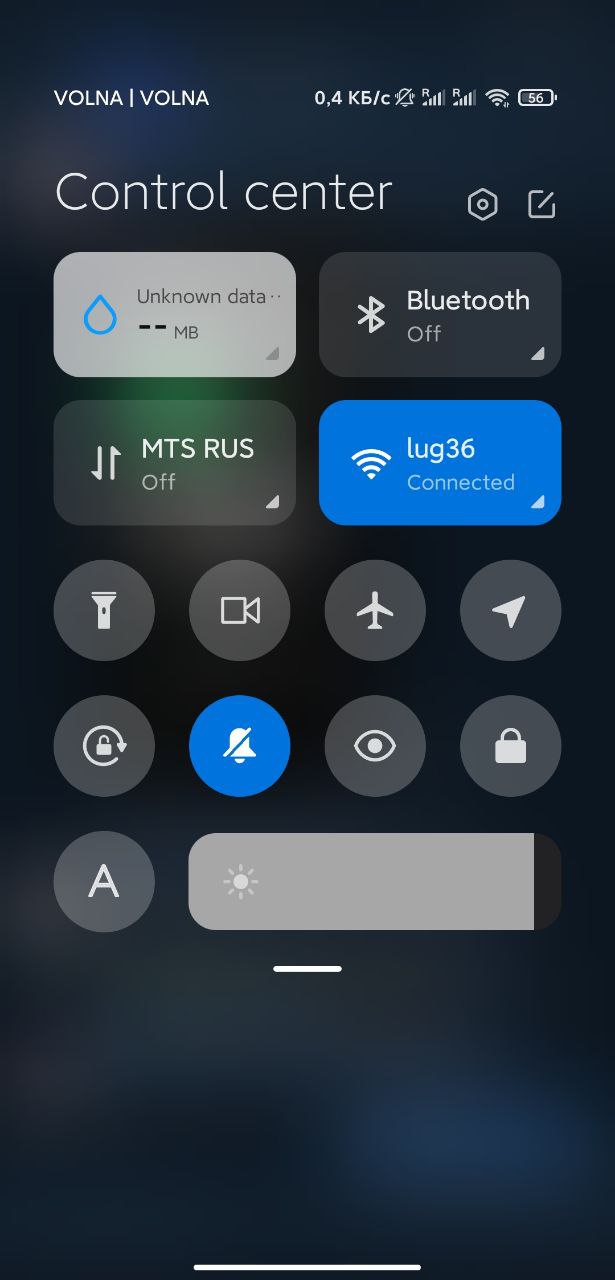Start the screen recorder
This screenshot has height=1280, width=615.
click(239, 610)
